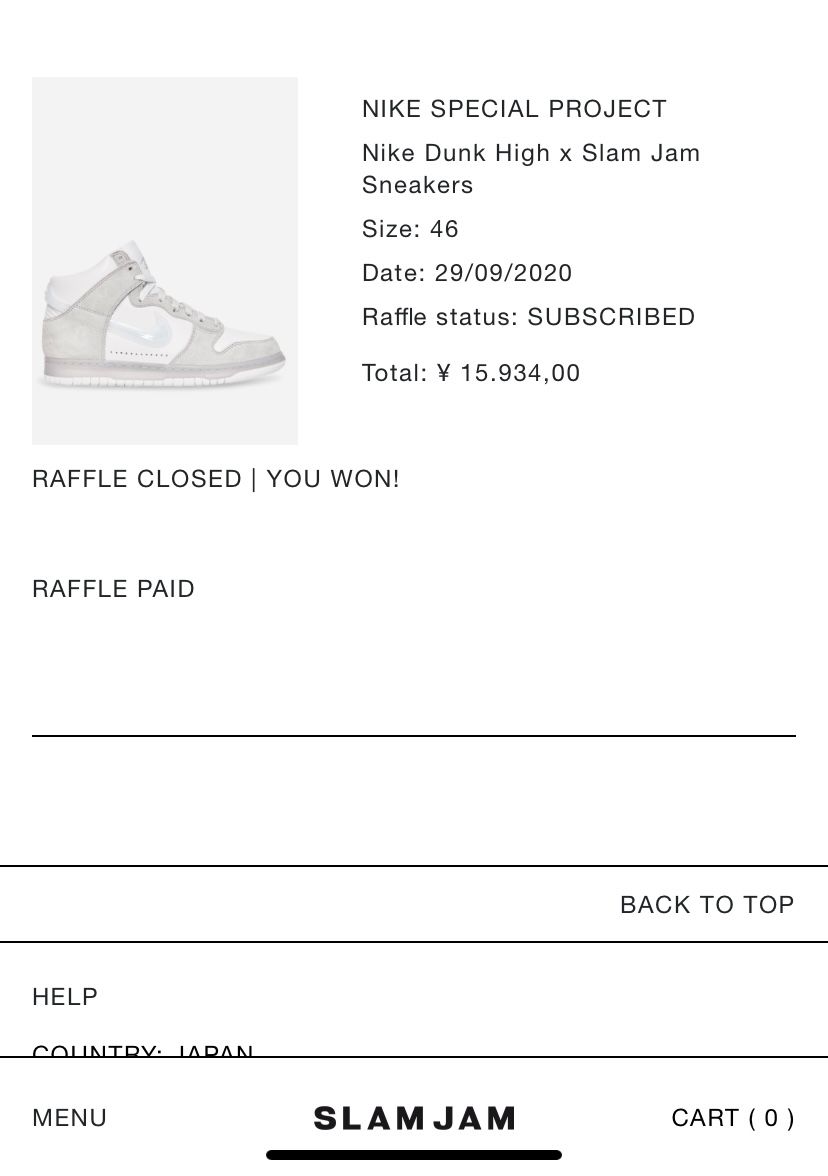Open the shopping CART
828x1176 pixels.
732,1118
